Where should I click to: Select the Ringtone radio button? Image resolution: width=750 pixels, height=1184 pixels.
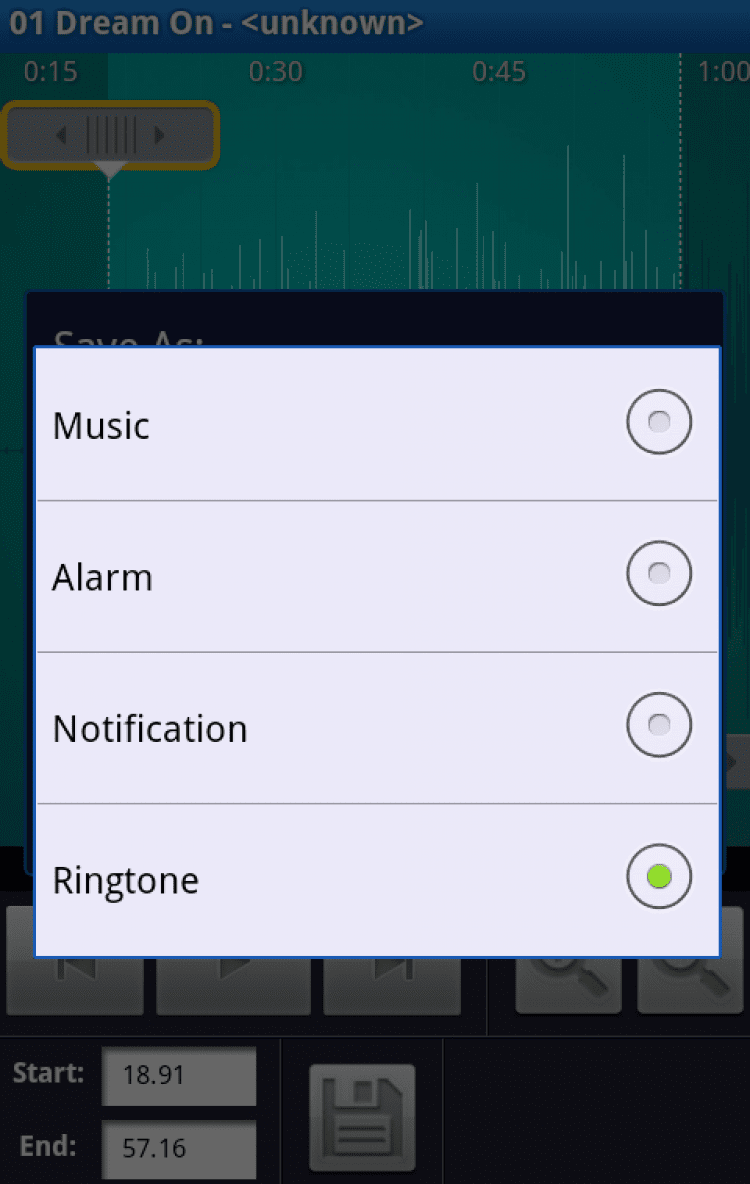658,877
